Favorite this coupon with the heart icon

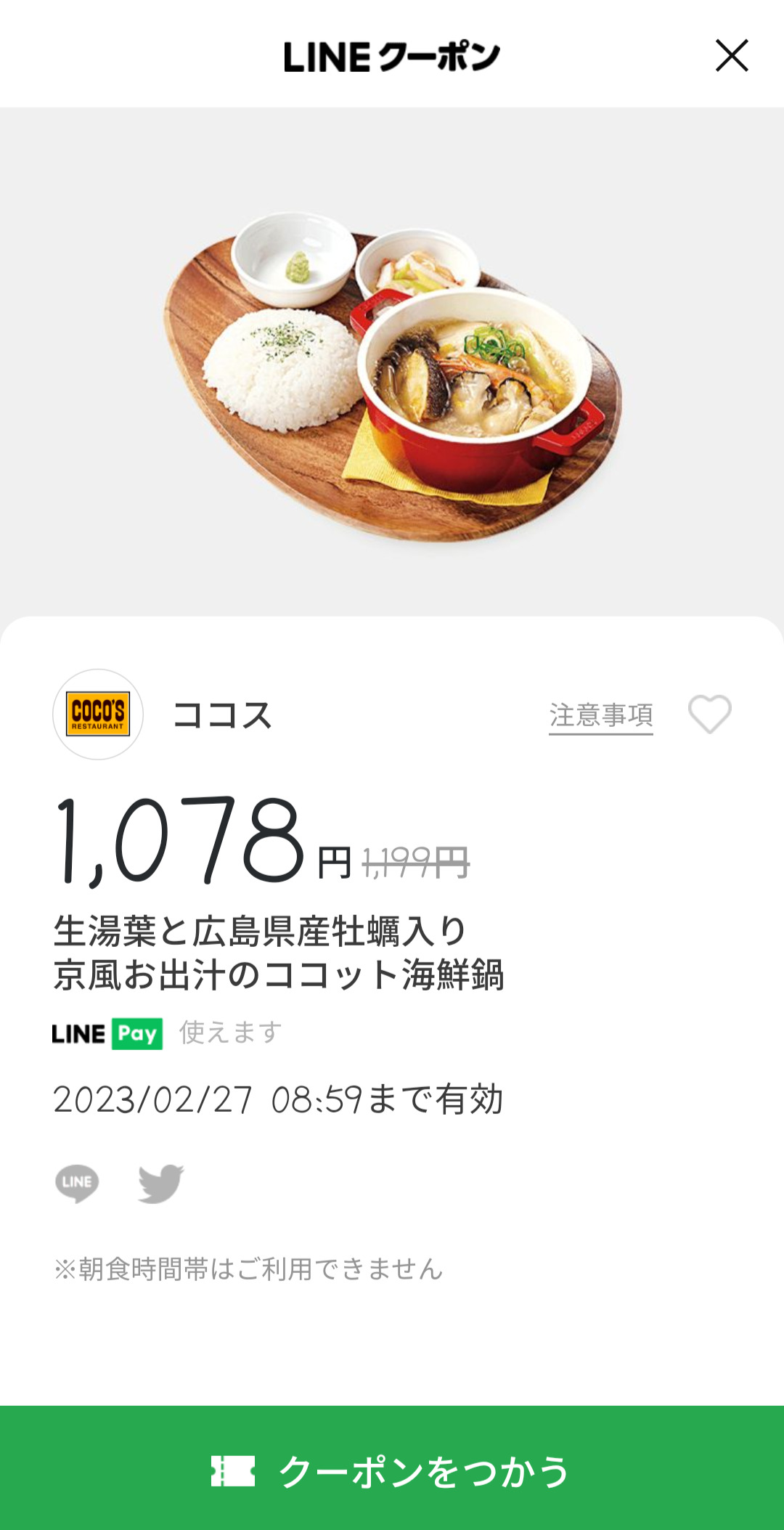(709, 715)
